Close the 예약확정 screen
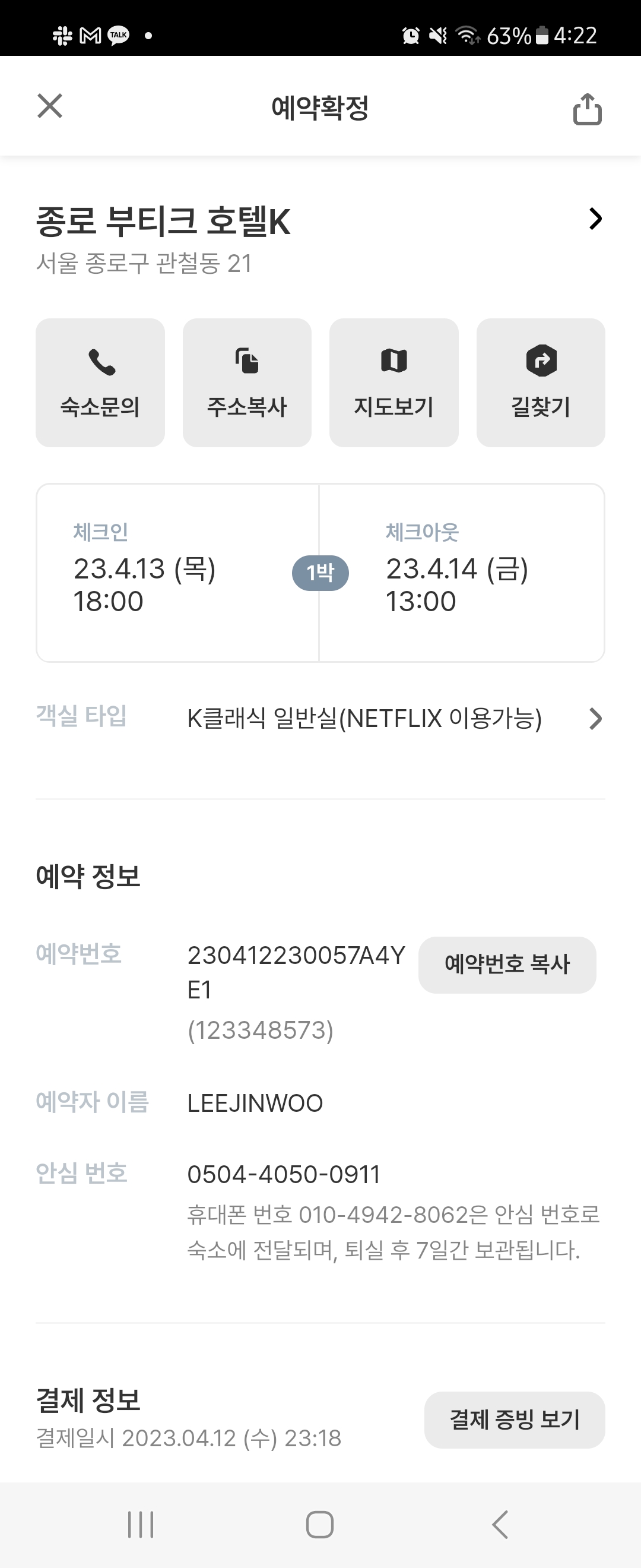 [x=50, y=106]
